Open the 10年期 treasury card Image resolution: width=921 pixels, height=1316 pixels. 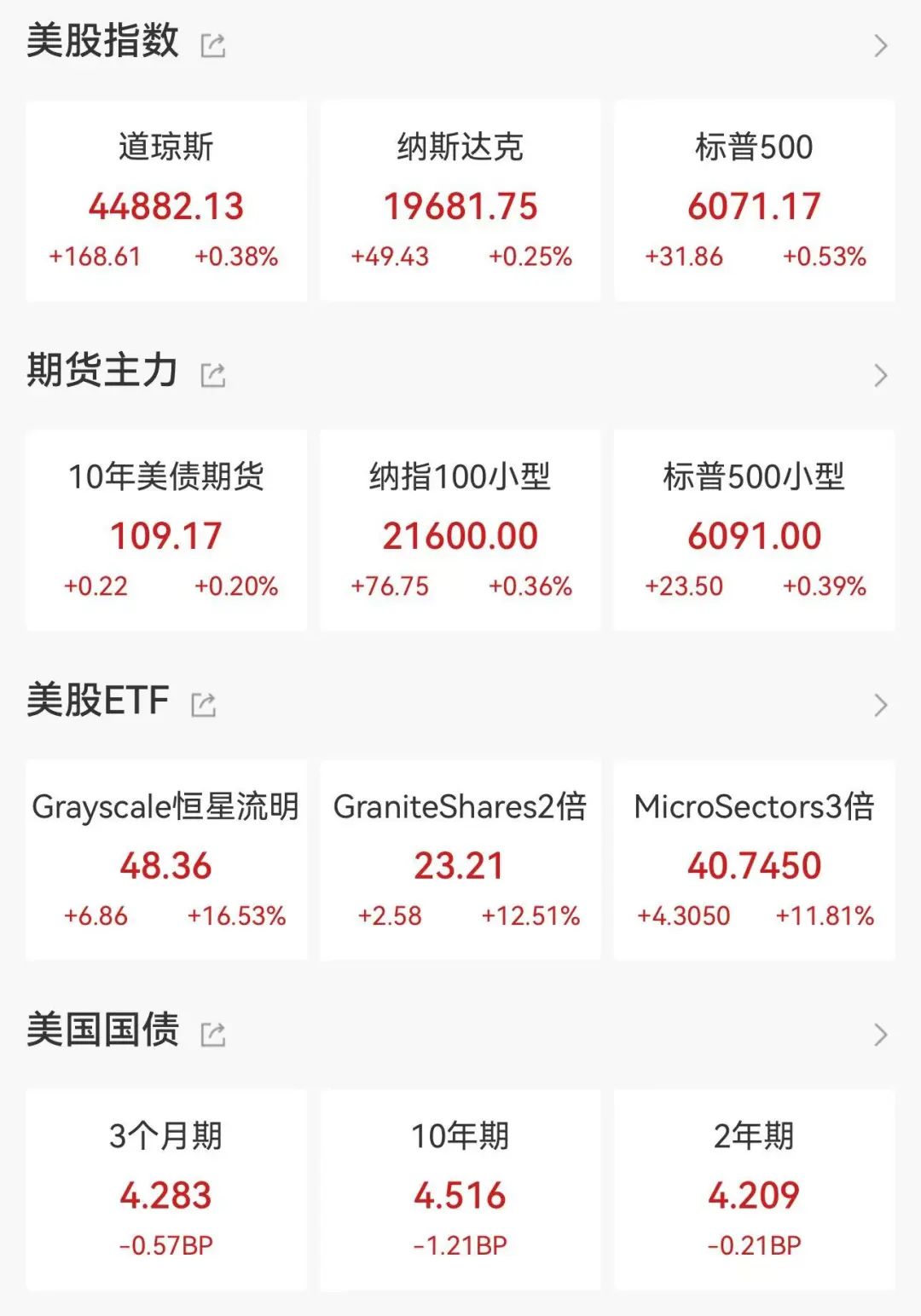(x=460, y=1191)
